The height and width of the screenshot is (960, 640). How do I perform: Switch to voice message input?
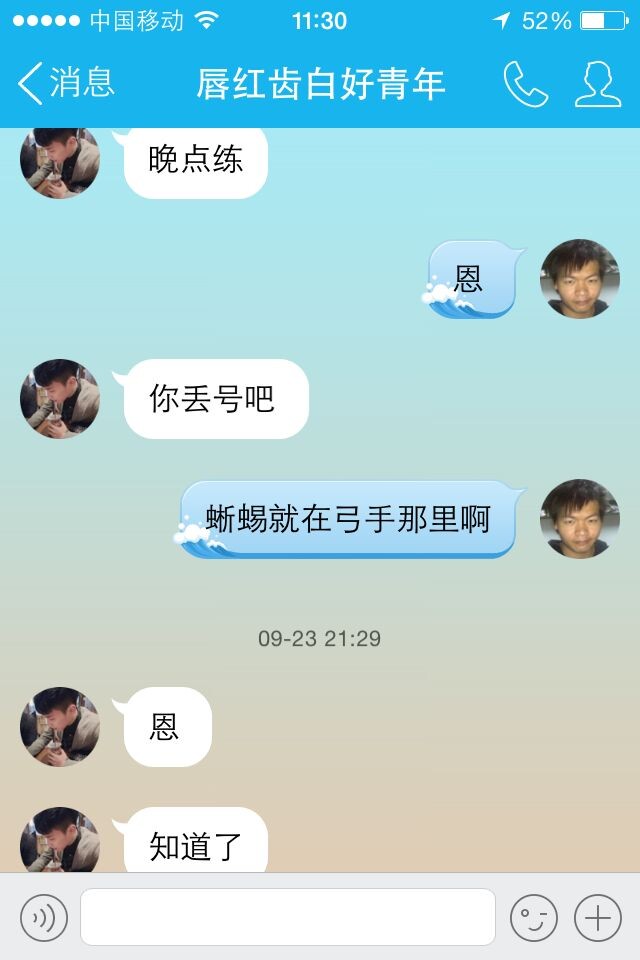[x=44, y=917]
